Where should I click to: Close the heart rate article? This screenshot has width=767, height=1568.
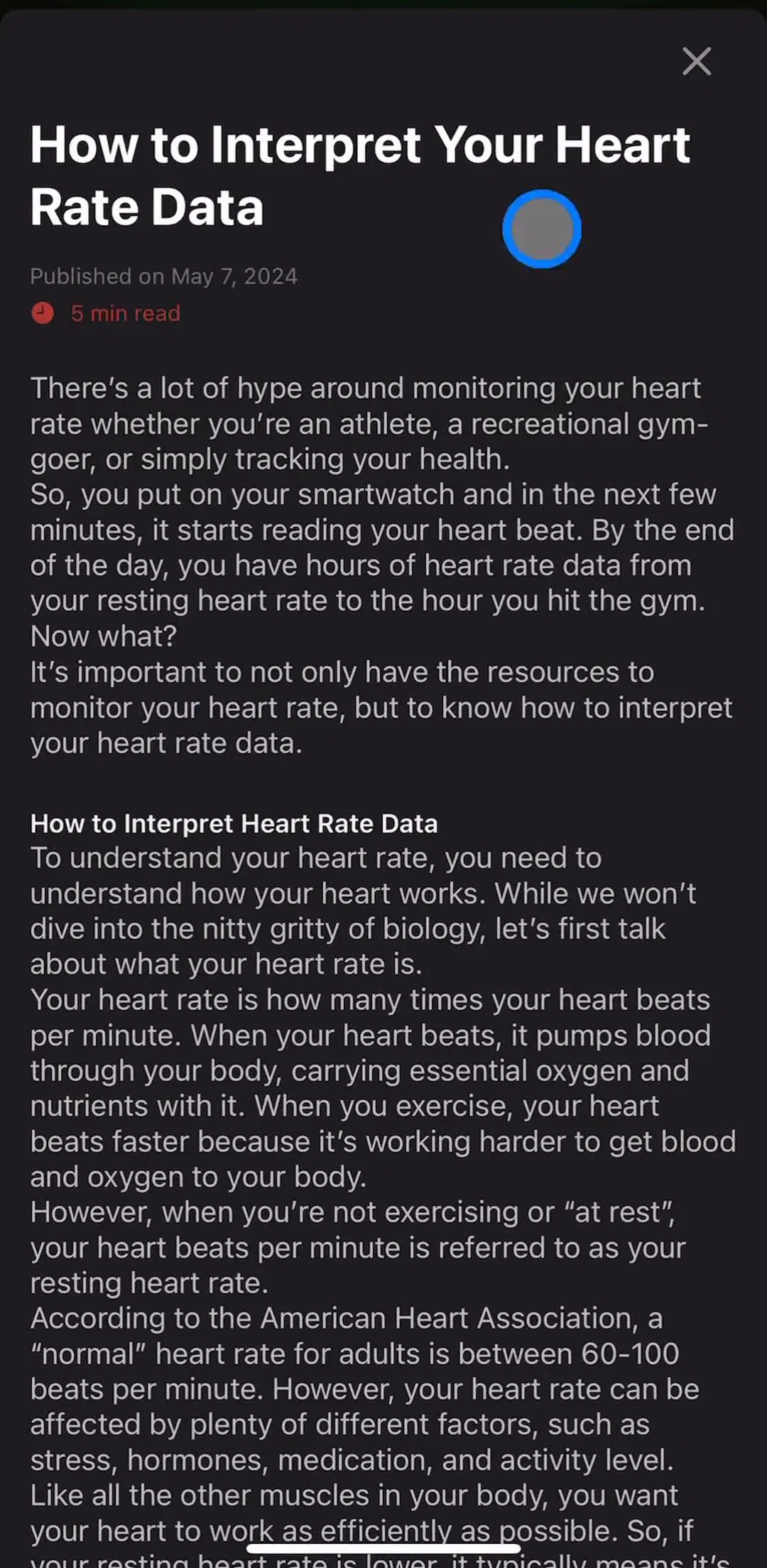[x=697, y=62]
